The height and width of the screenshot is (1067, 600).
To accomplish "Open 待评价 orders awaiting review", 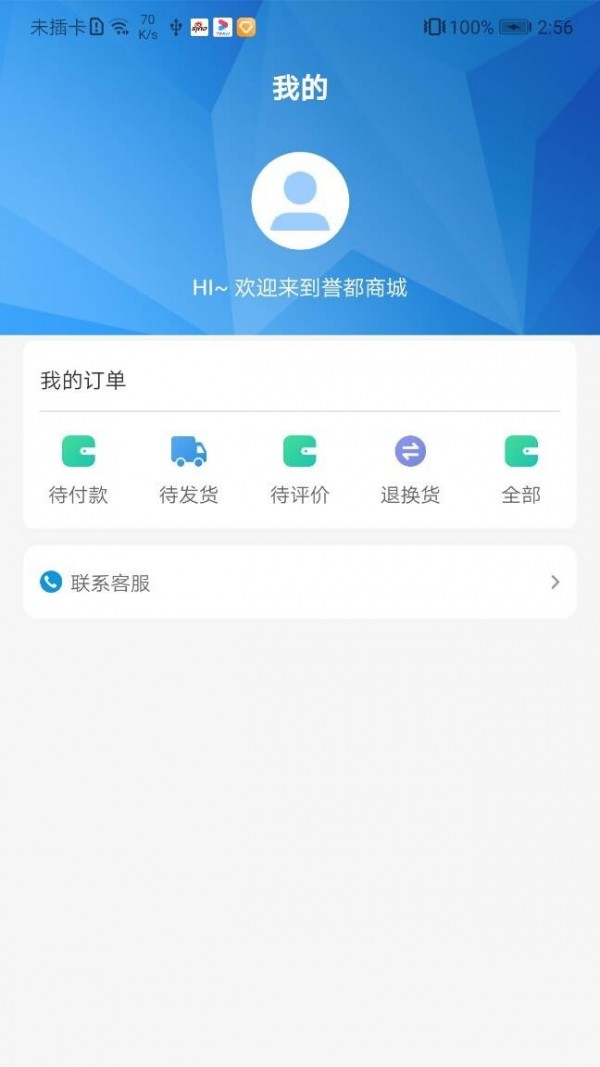I will pos(299,468).
